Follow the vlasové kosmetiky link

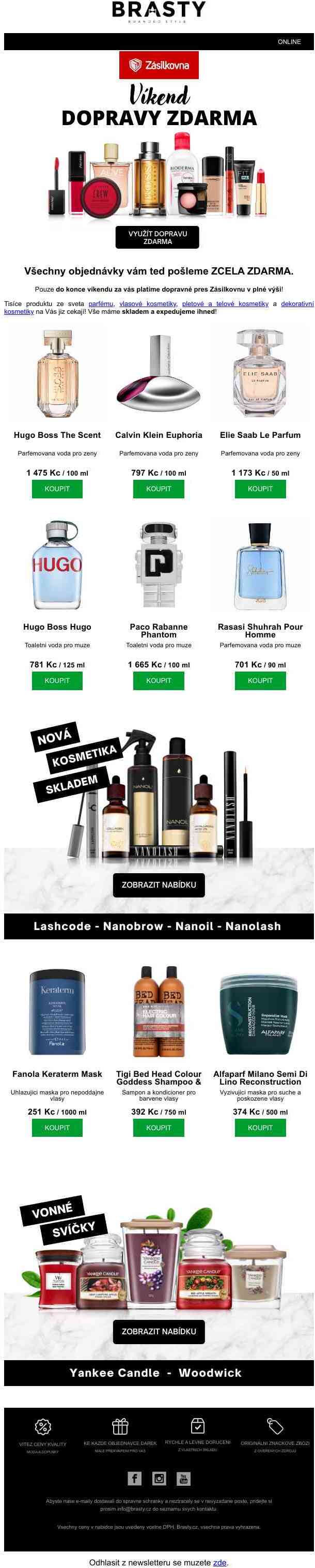147,303
